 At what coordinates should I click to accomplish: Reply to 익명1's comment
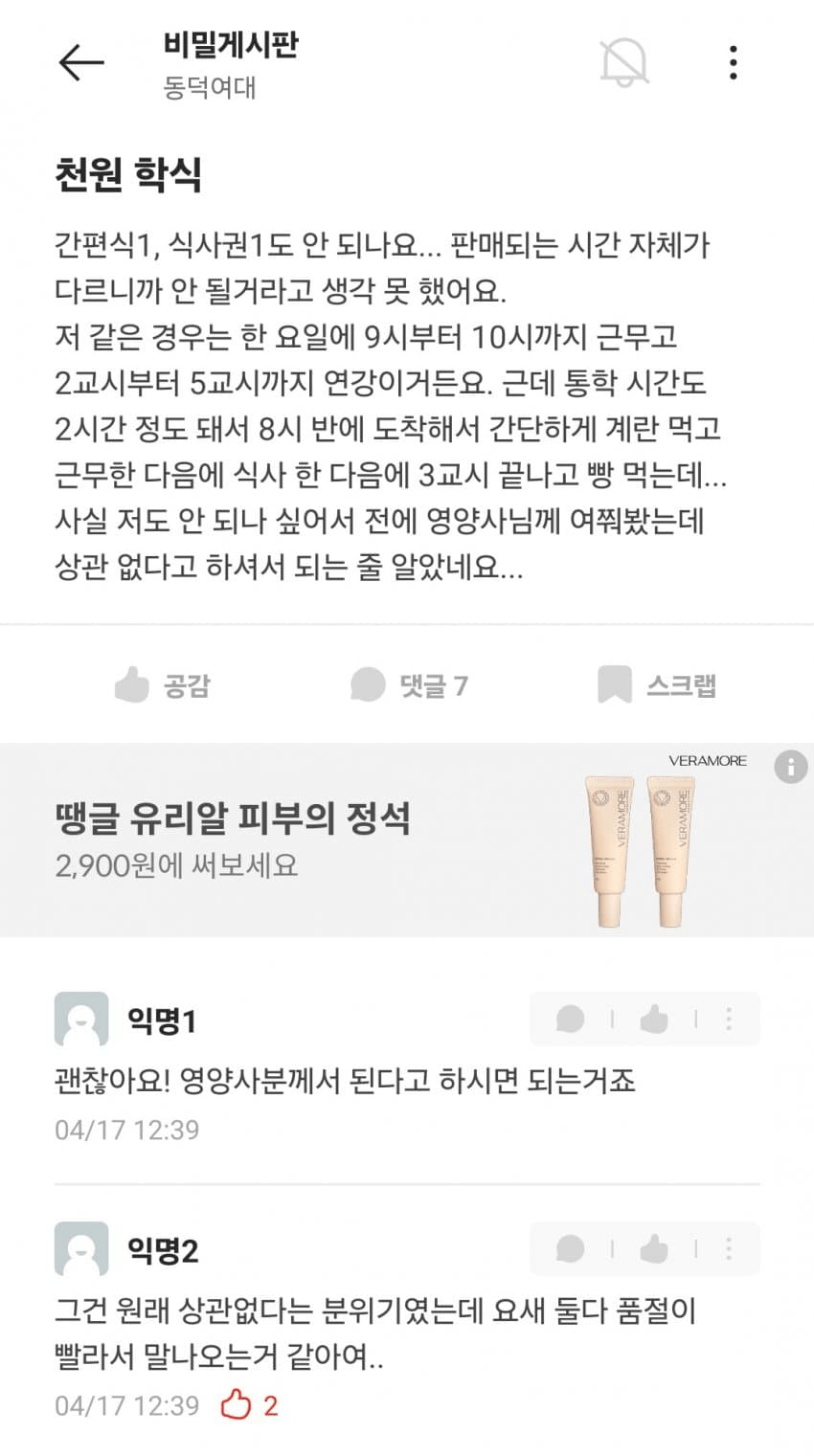click(x=571, y=1019)
